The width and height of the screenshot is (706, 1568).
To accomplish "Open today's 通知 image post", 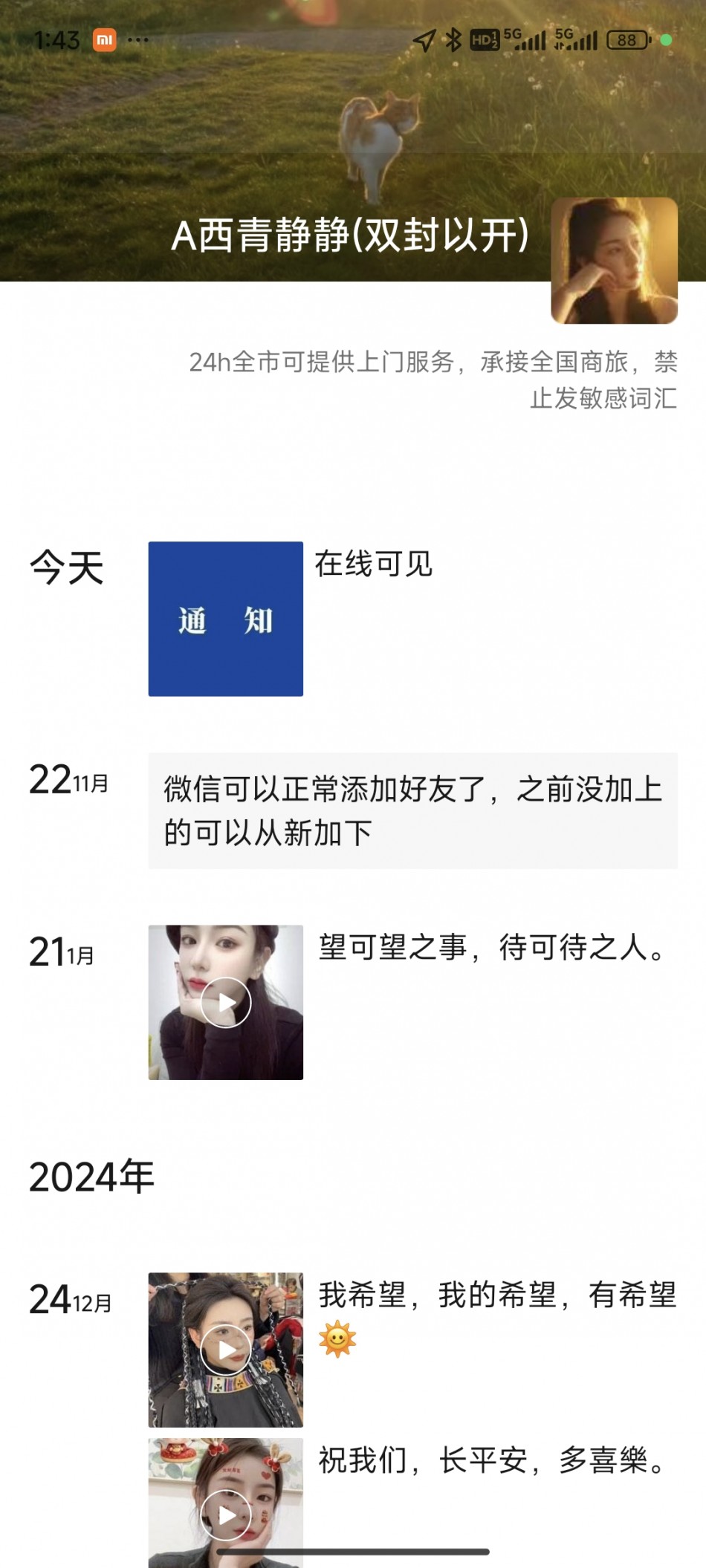I will [x=226, y=619].
